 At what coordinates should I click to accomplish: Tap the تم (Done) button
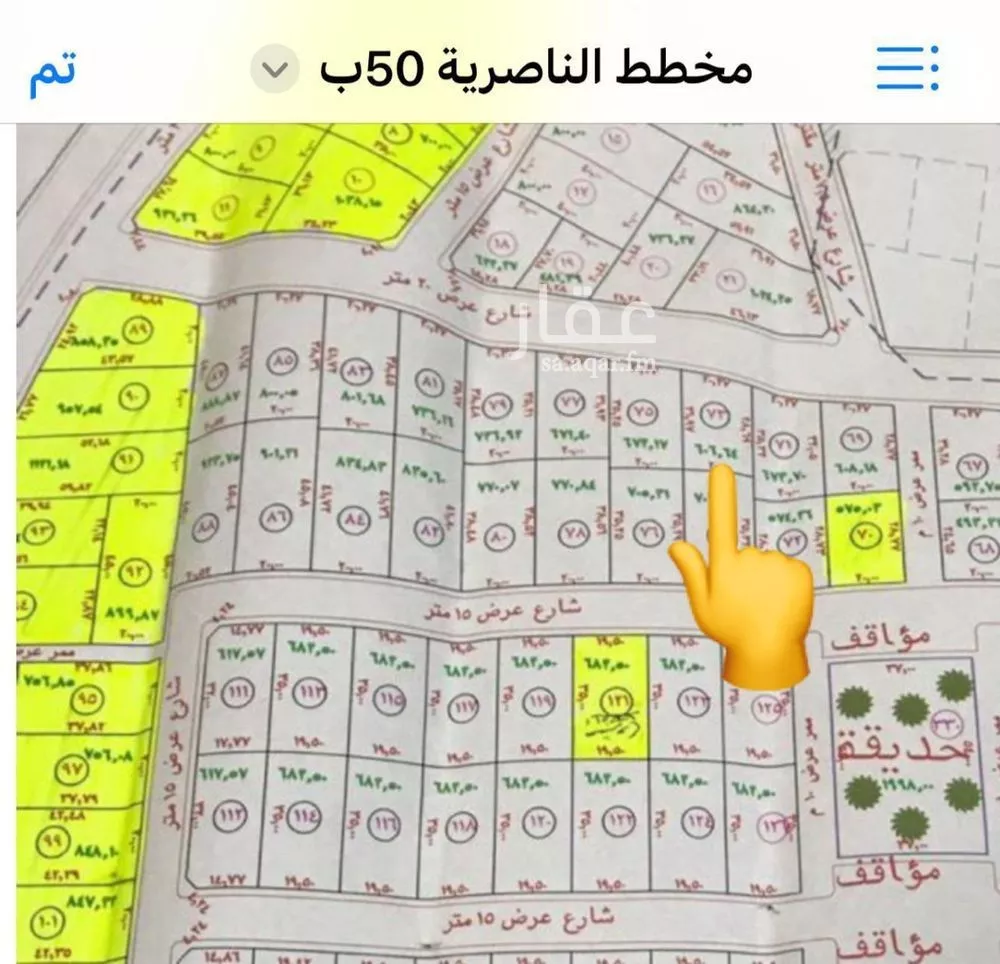click(x=52, y=73)
